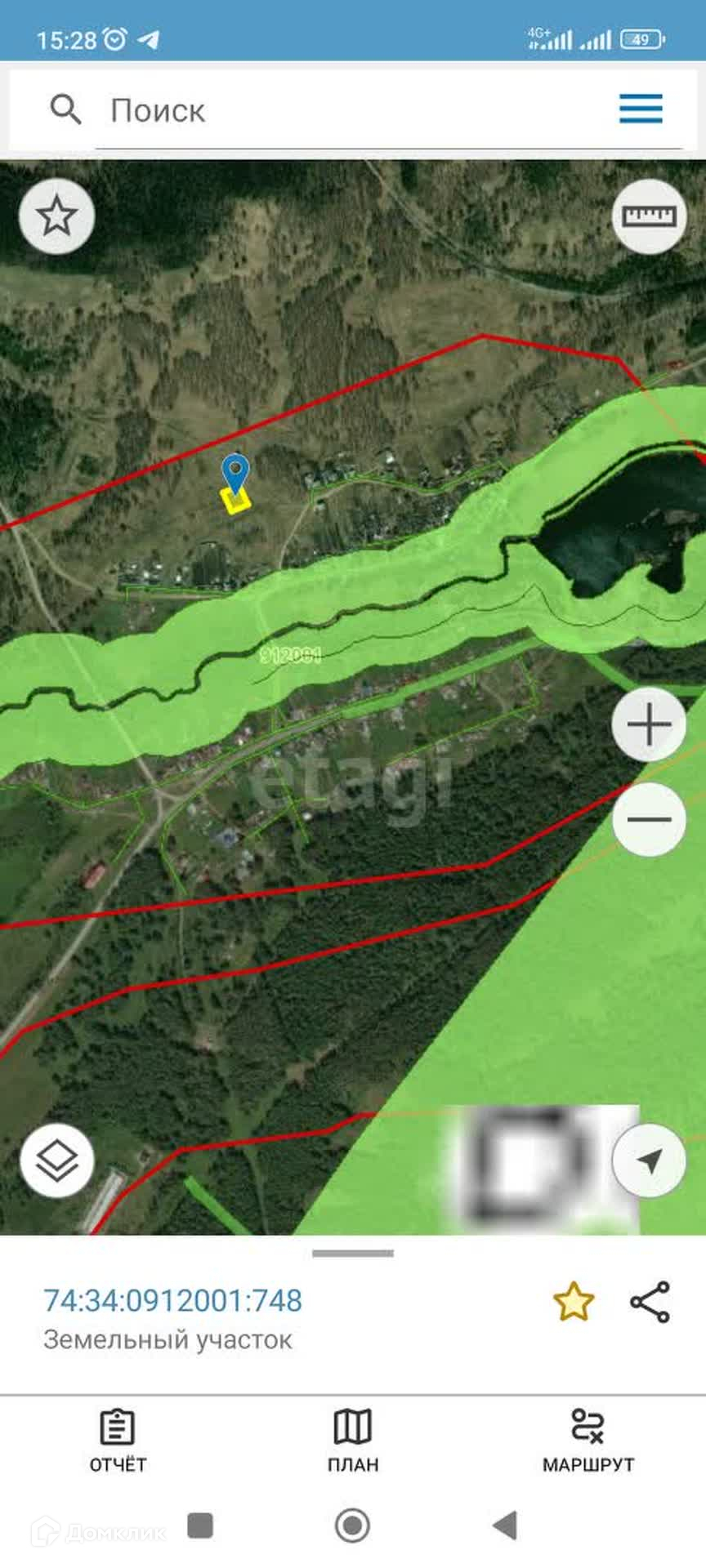This screenshot has height=1568, width=706.
Task: Expand the bottom sheet handle
Action: pos(353,1253)
